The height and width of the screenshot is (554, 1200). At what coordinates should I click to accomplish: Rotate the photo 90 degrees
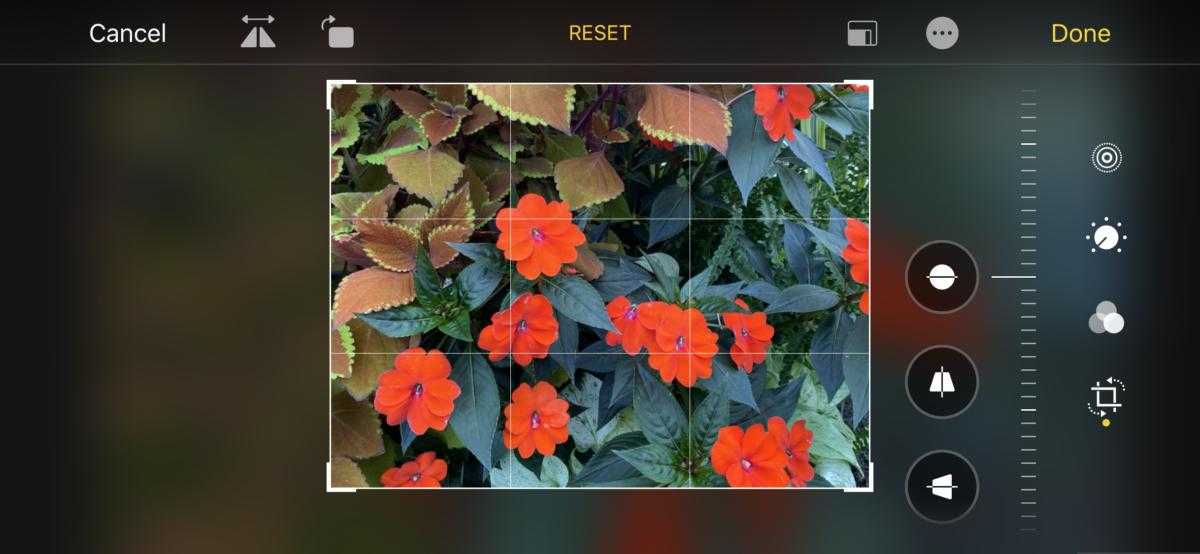pos(338,32)
